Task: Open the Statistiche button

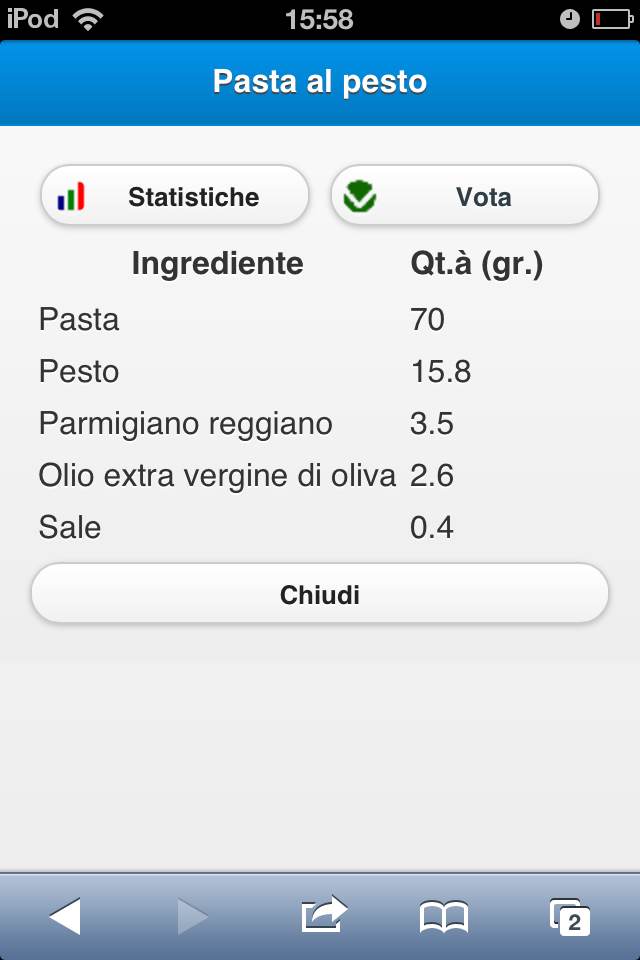Action: [174, 196]
